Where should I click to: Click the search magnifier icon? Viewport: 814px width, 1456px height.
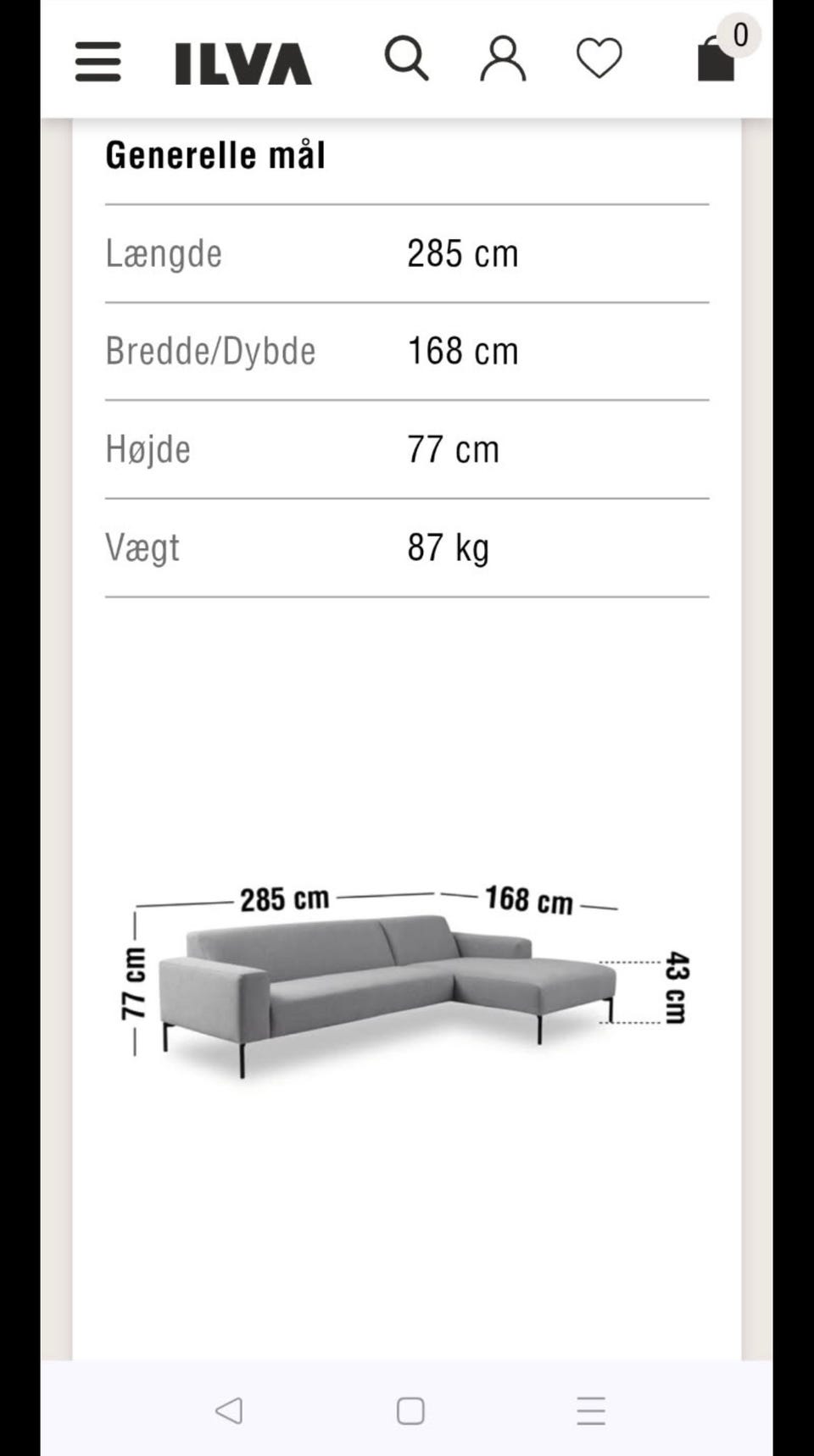point(408,59)
